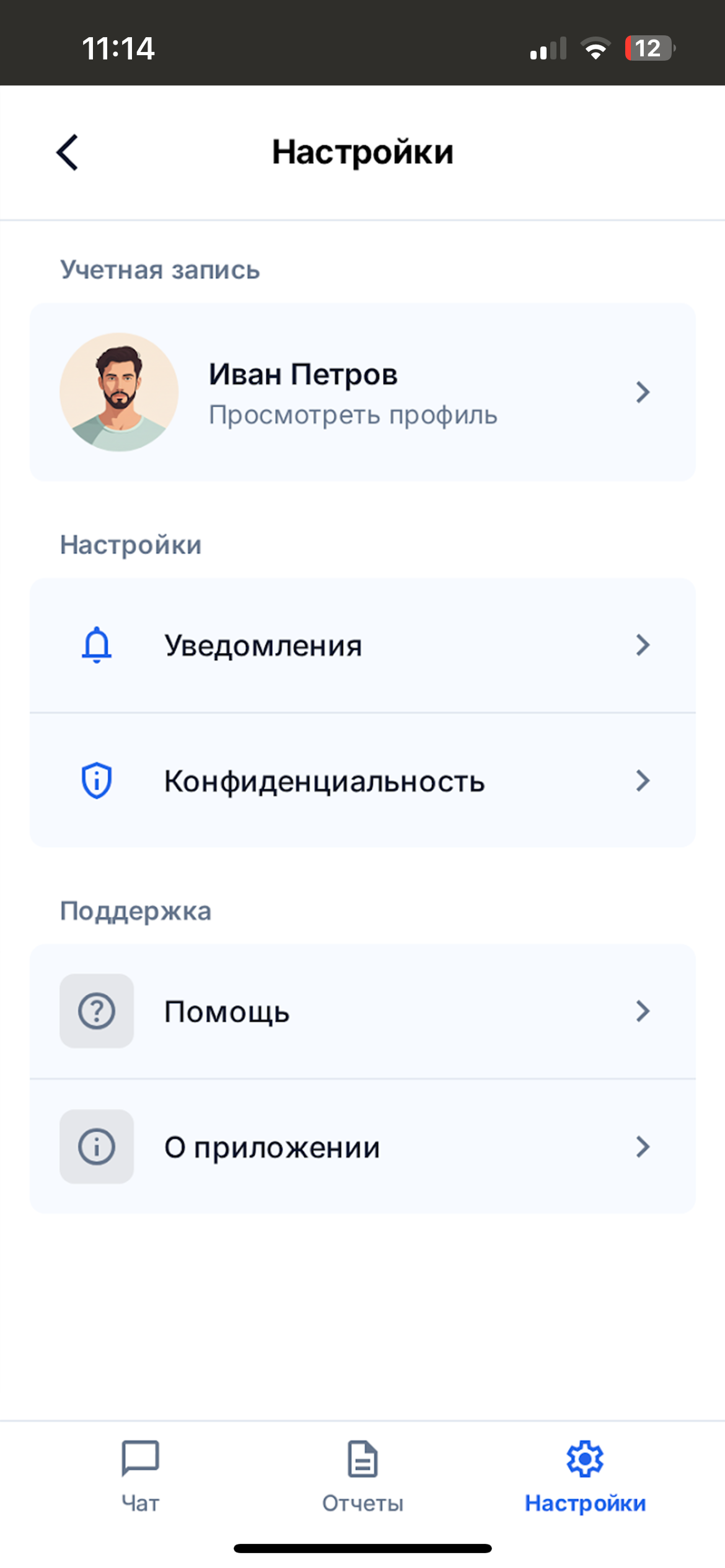The image size is (725, 1568).
Task: Open Конфиденциальность settings
Action: [x=362, y=780]
